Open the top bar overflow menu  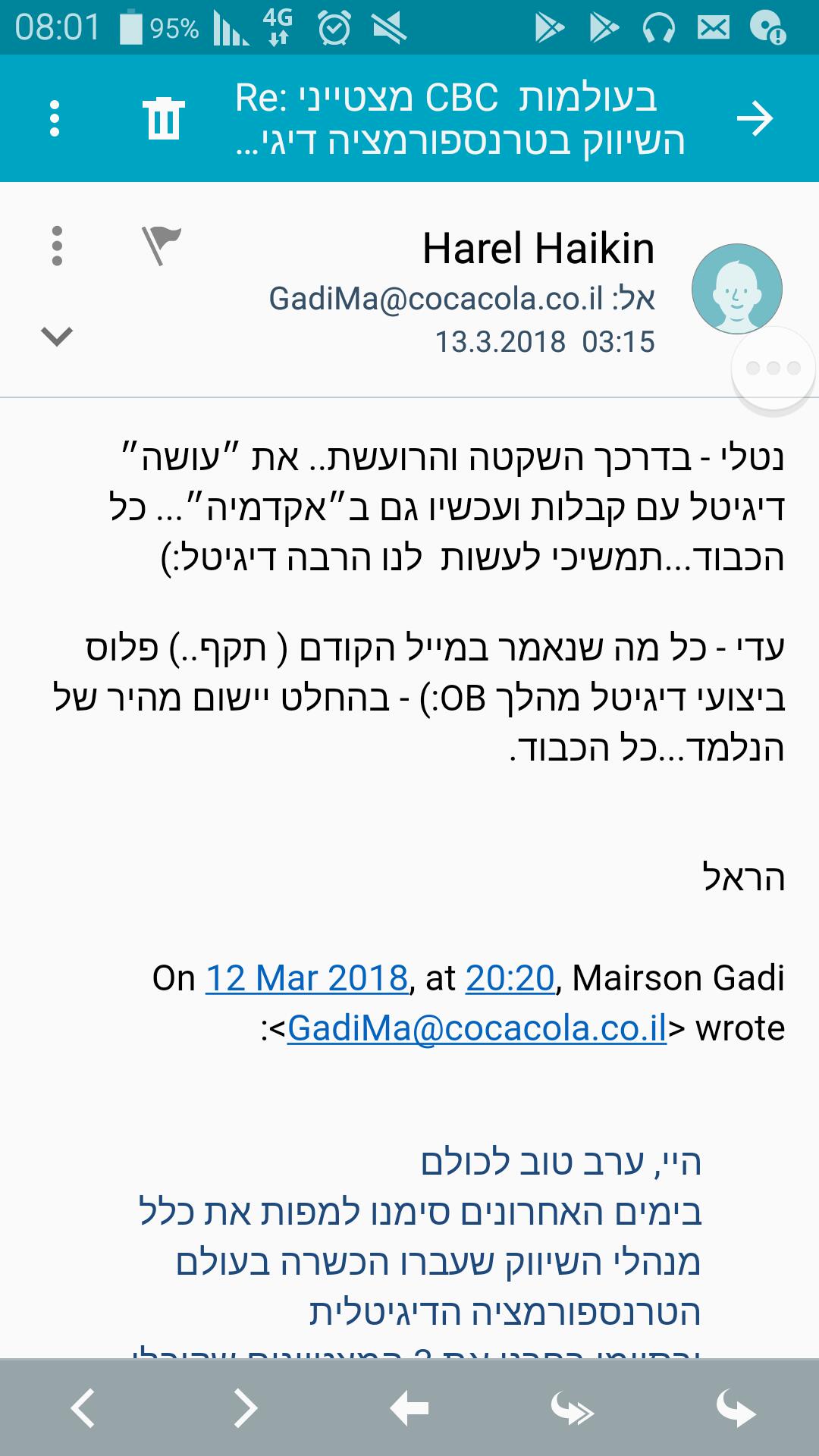pyautogui.click(x=54, y=118)
